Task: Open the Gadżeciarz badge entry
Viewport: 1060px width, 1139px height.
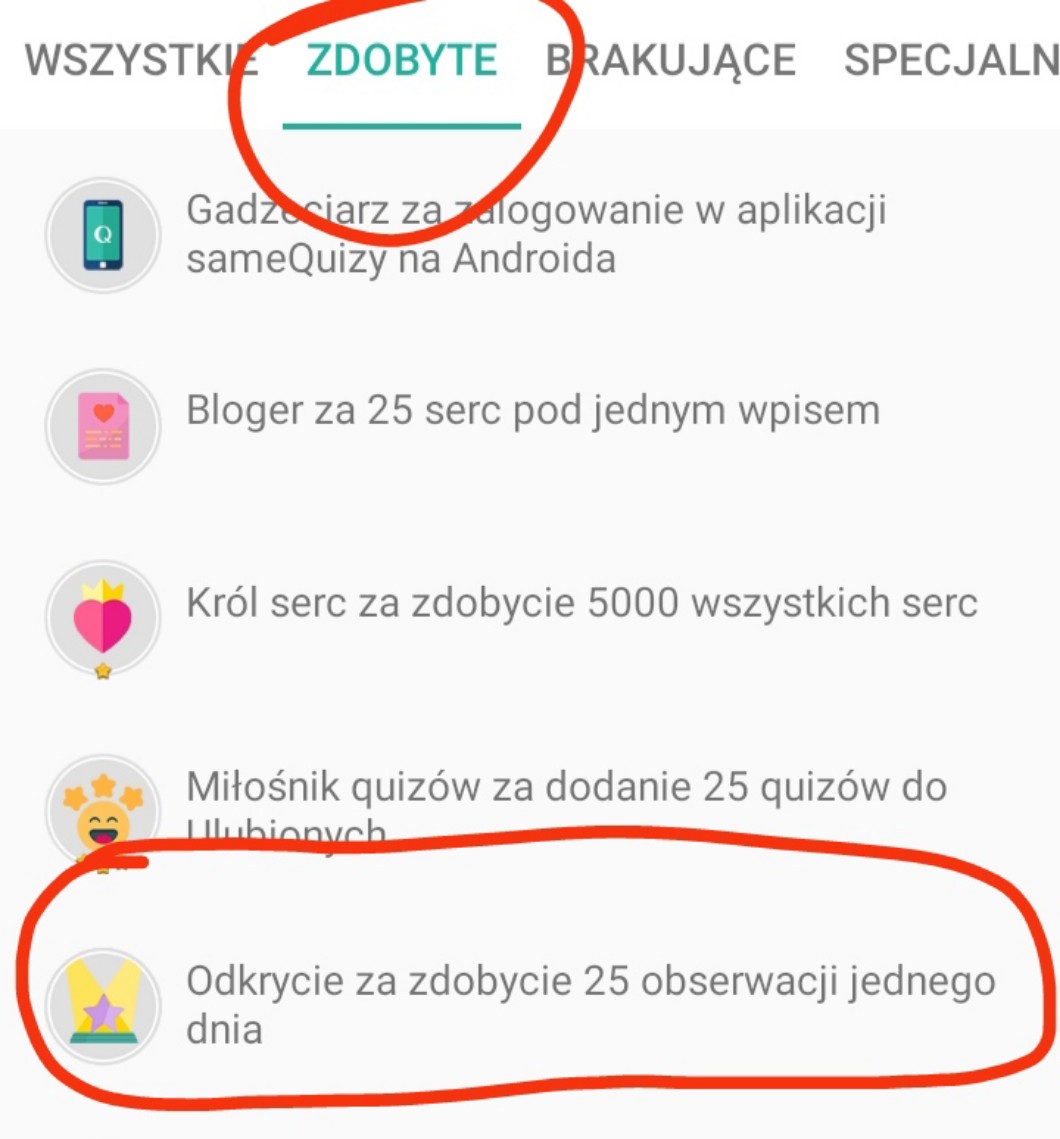Action: pyautogui.click(x=535, y=235)
